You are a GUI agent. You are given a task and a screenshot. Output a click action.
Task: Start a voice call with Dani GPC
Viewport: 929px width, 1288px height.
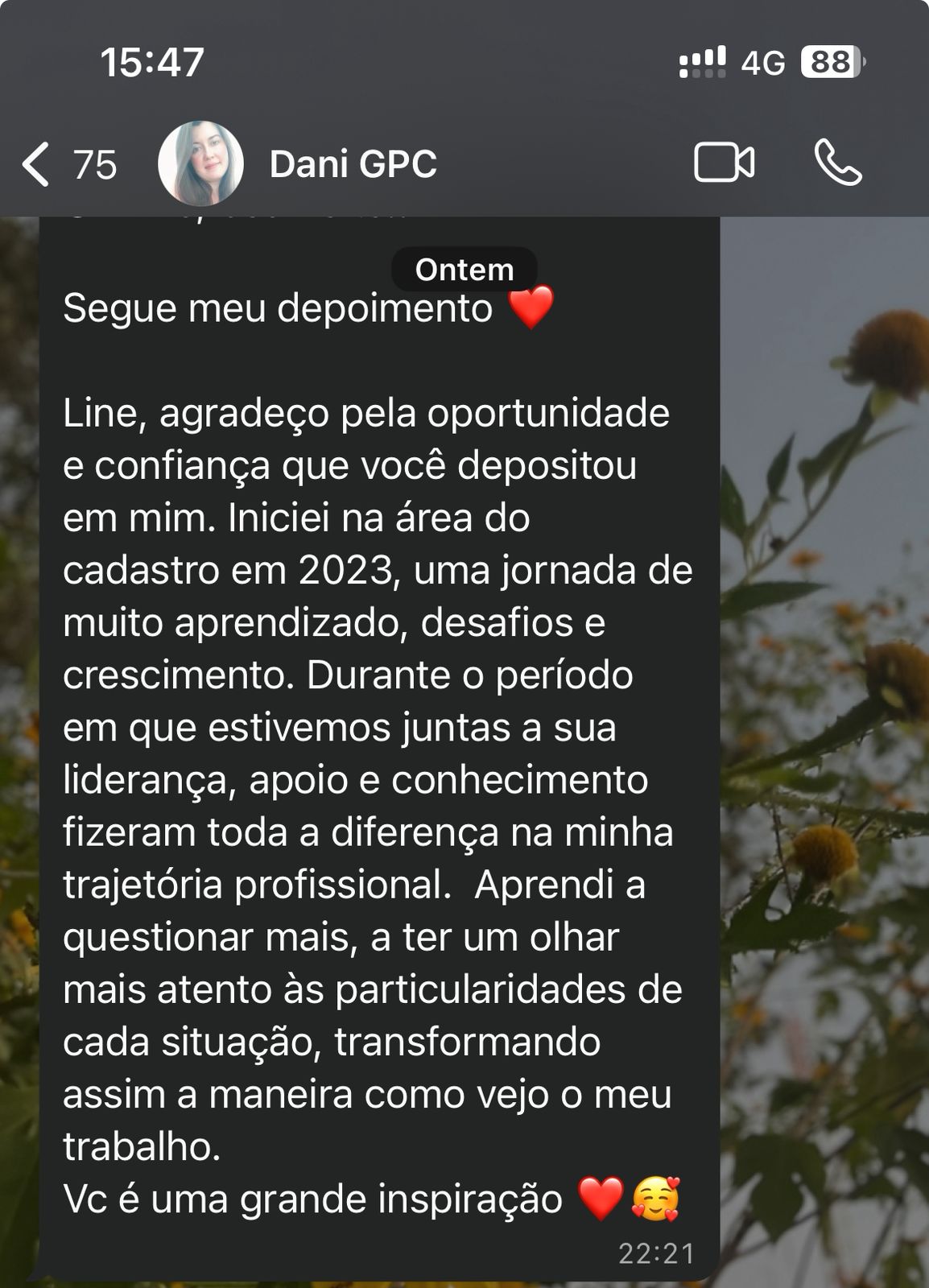pyautogui.click(x=838, y=163)
